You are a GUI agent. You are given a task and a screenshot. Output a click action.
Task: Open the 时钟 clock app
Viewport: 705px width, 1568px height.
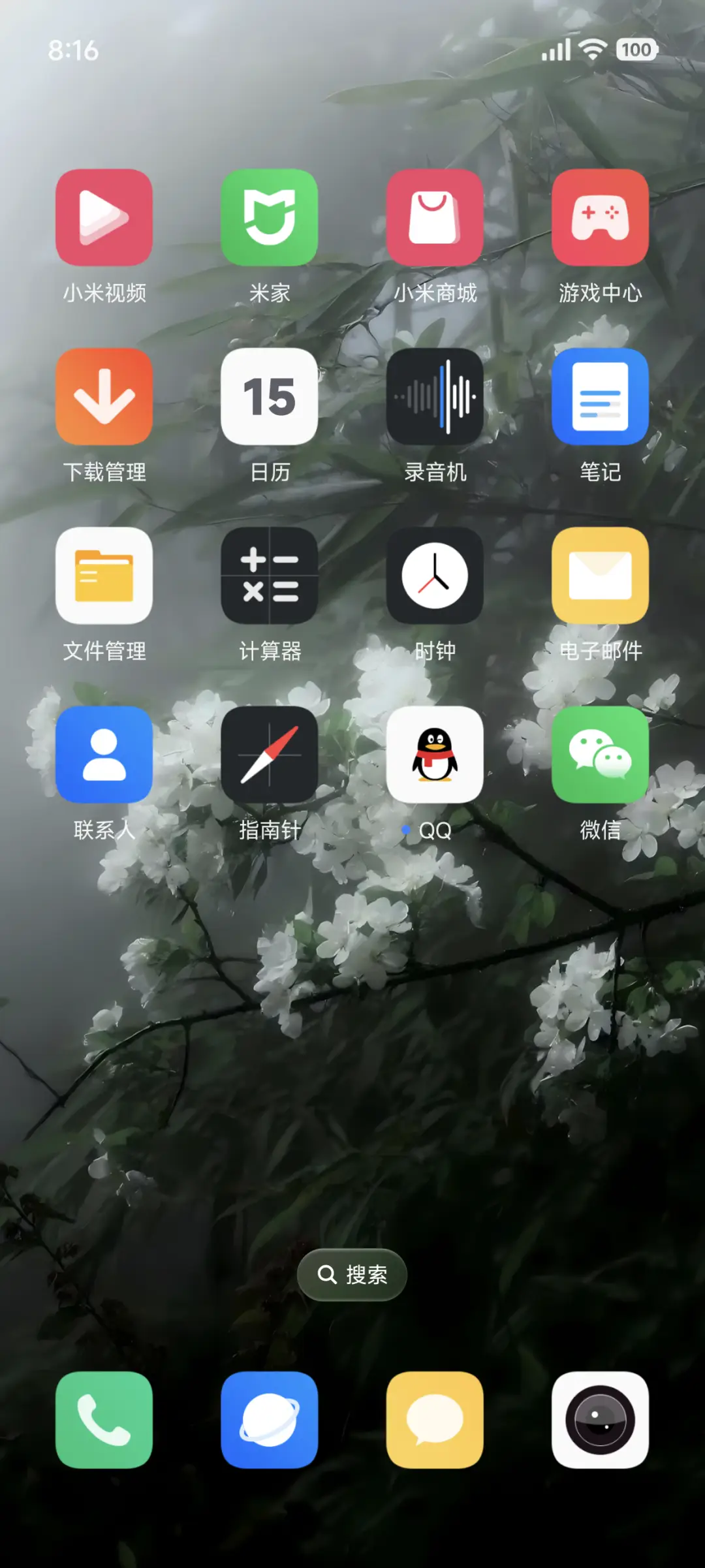(435, 576)
